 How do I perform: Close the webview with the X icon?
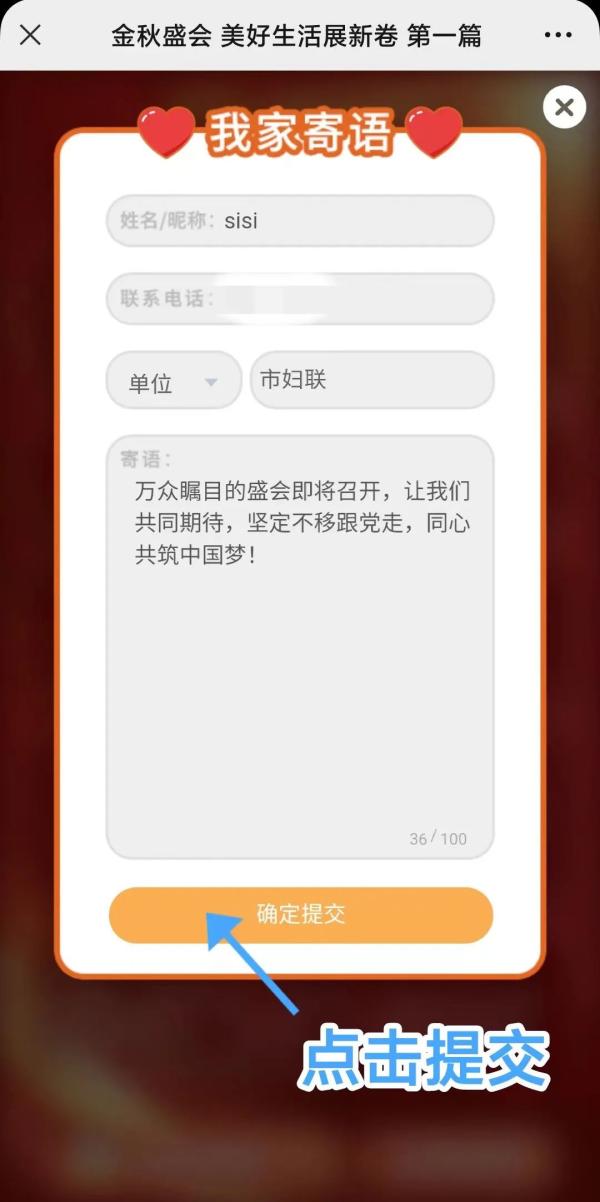31,35
